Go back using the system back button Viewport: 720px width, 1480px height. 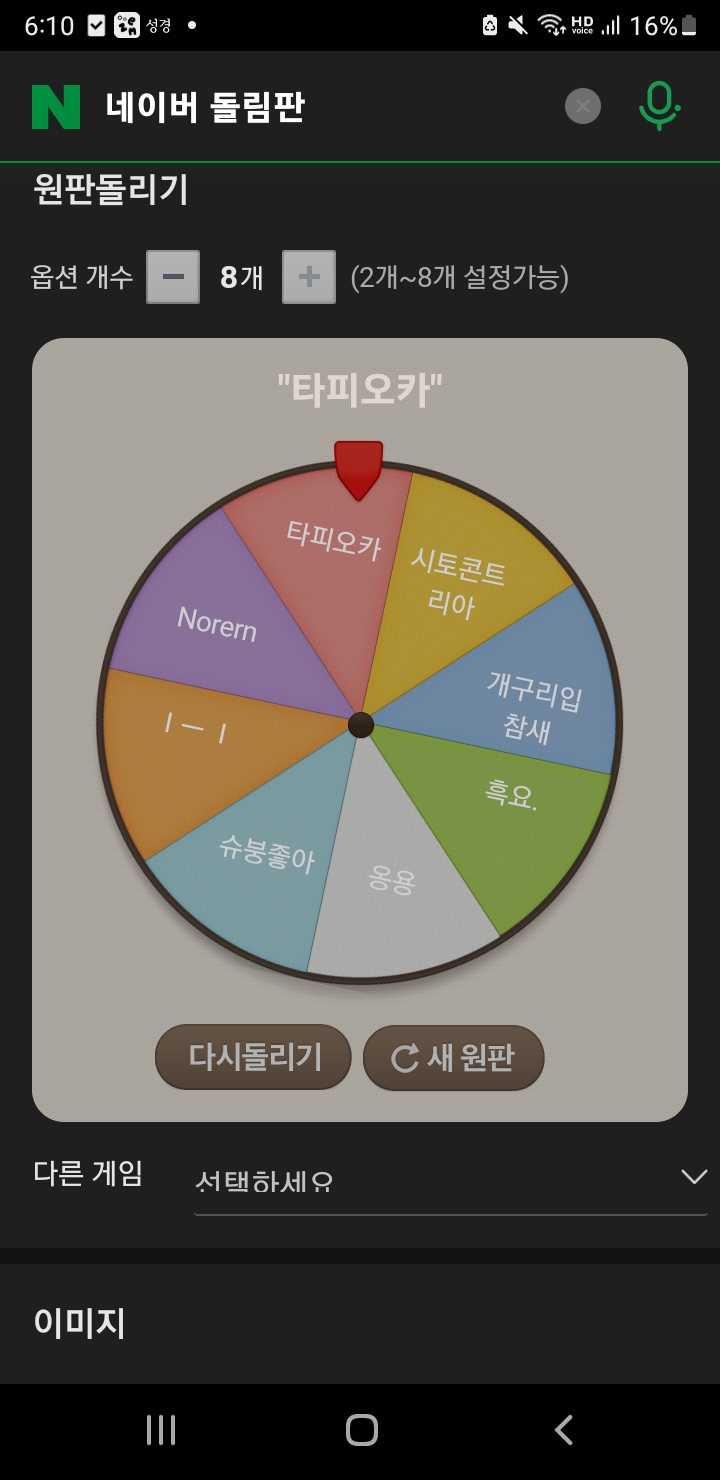click(x=563, y=1430)
